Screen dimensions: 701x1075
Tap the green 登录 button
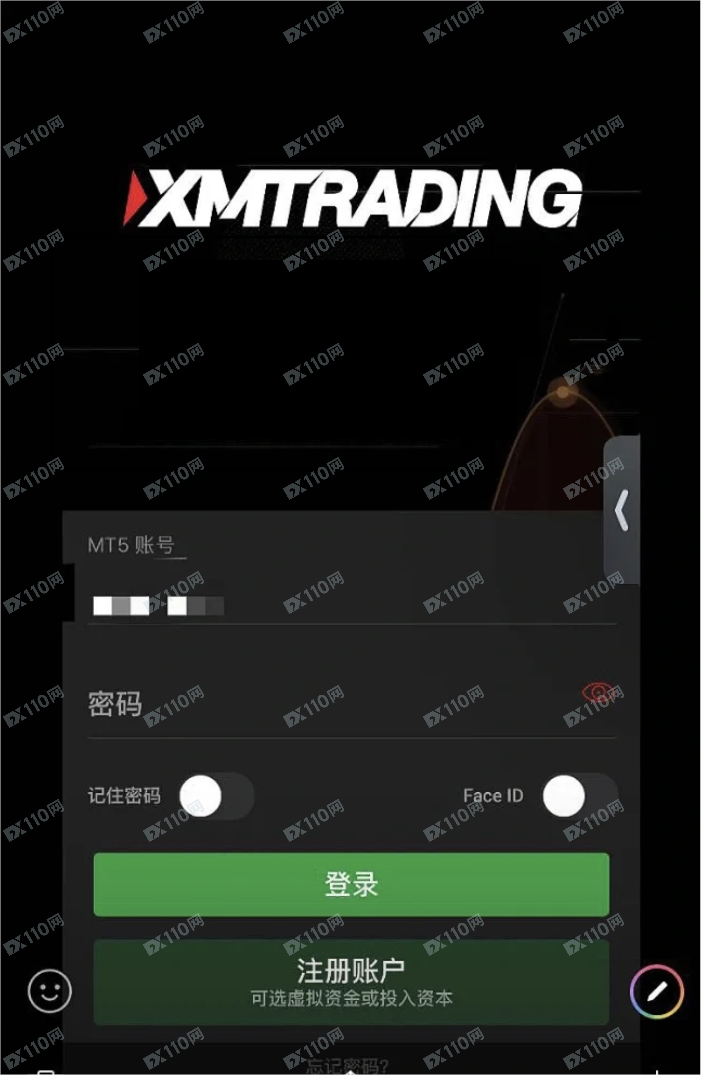[351, 884]
